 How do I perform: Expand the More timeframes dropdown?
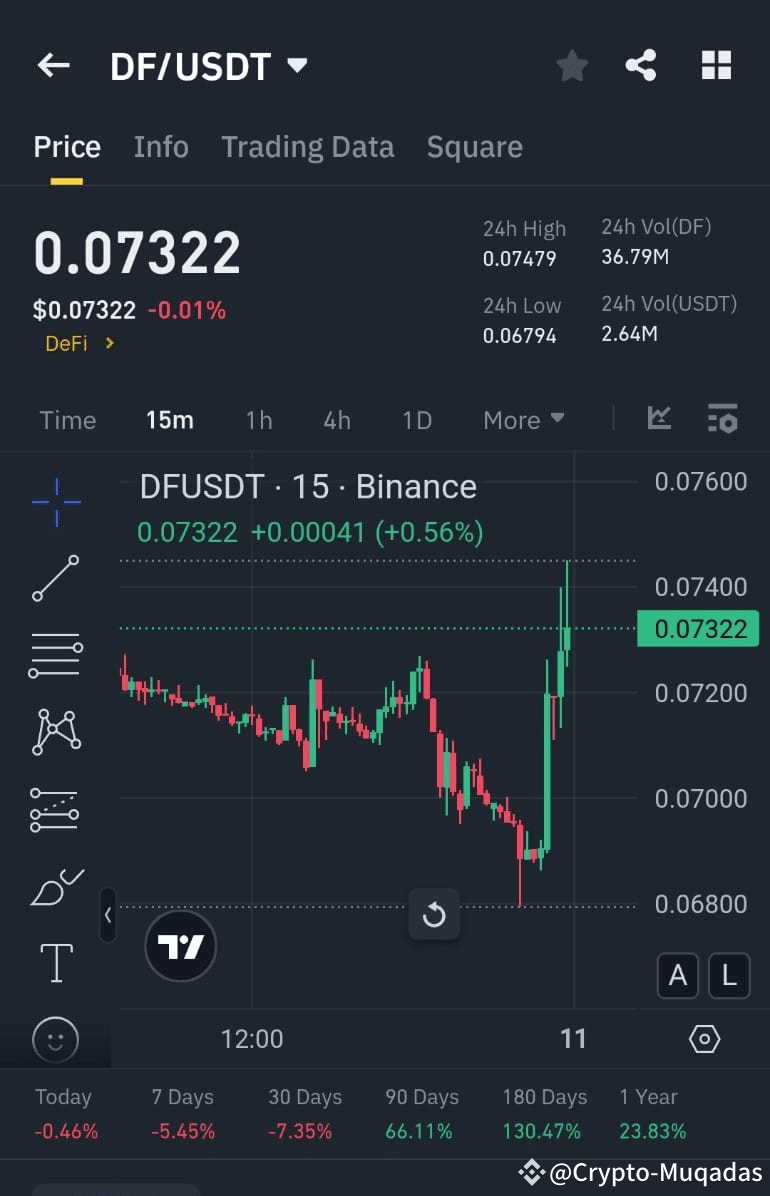tap(523, 420)
